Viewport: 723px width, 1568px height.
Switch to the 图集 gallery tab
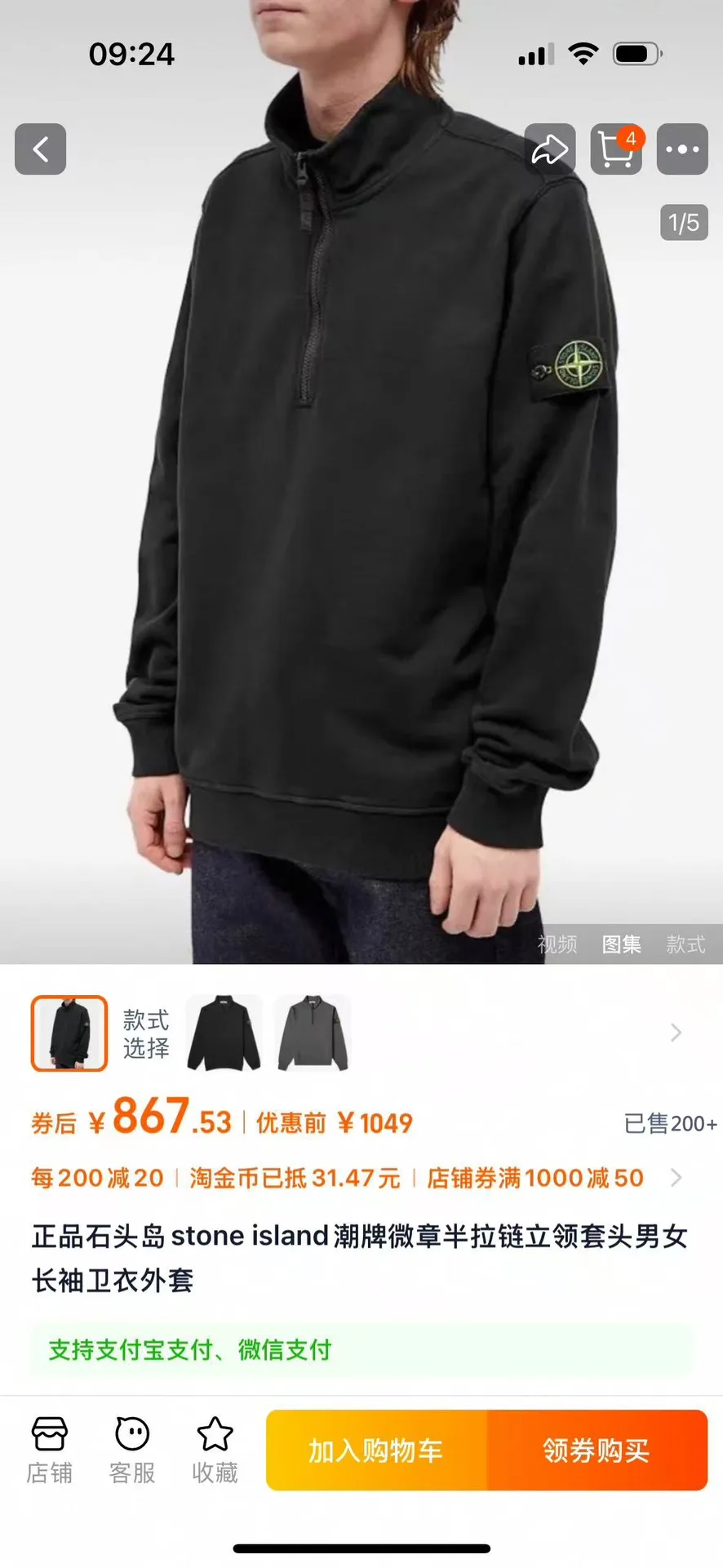point(621,944)
